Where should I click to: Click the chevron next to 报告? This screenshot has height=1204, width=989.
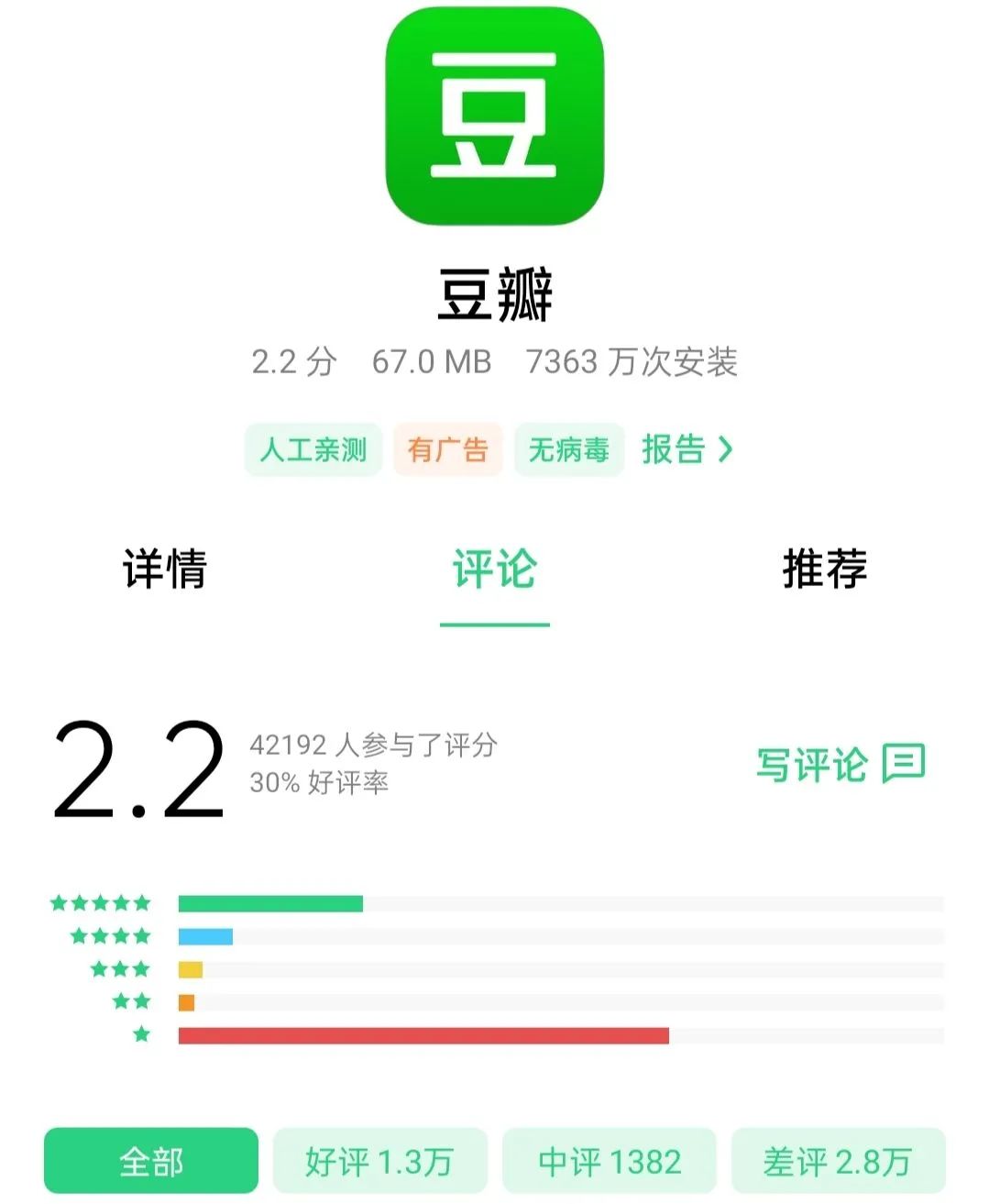(x=725, y=449)
